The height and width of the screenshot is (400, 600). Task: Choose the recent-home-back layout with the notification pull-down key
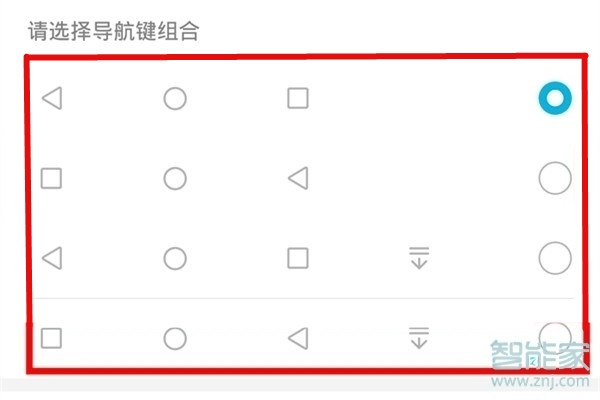point(555,335)
